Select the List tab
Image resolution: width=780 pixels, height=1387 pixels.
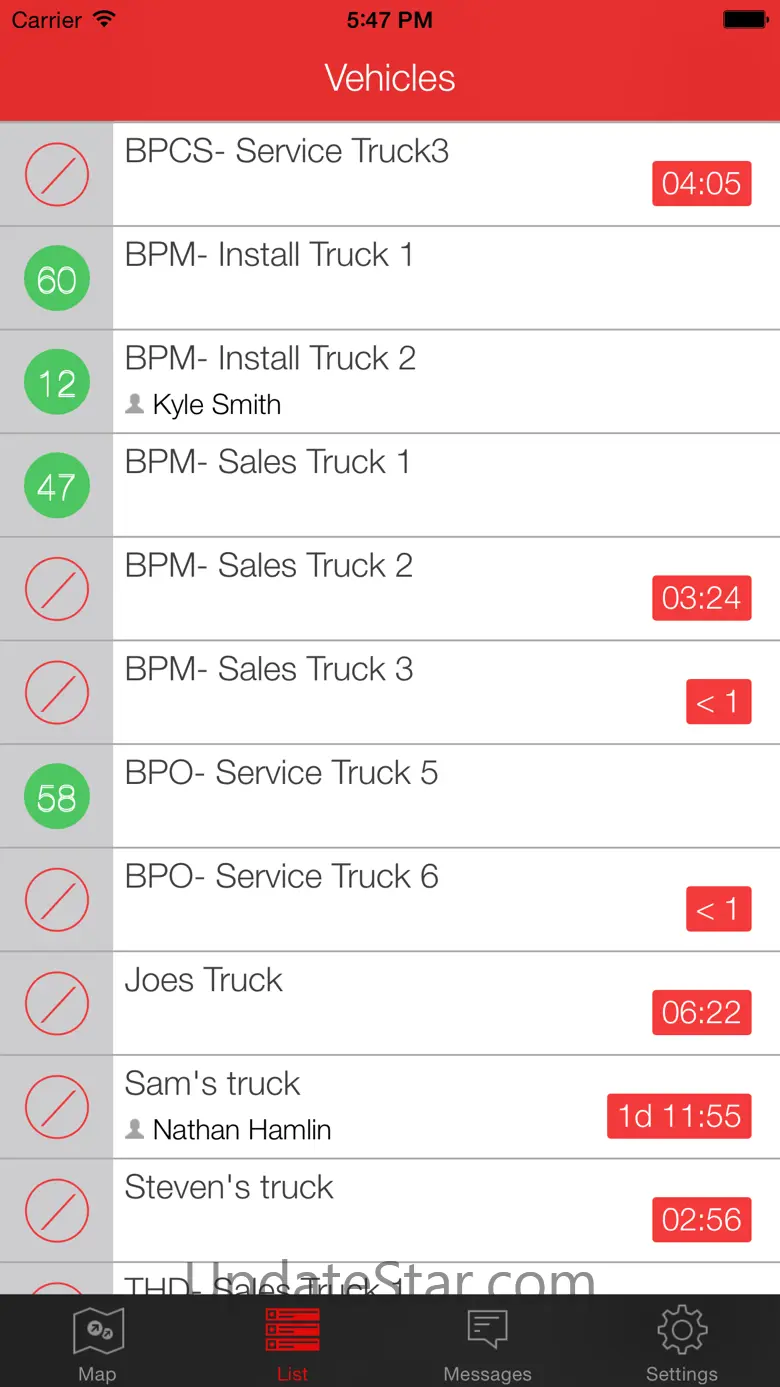click(x=292, y=1342)
